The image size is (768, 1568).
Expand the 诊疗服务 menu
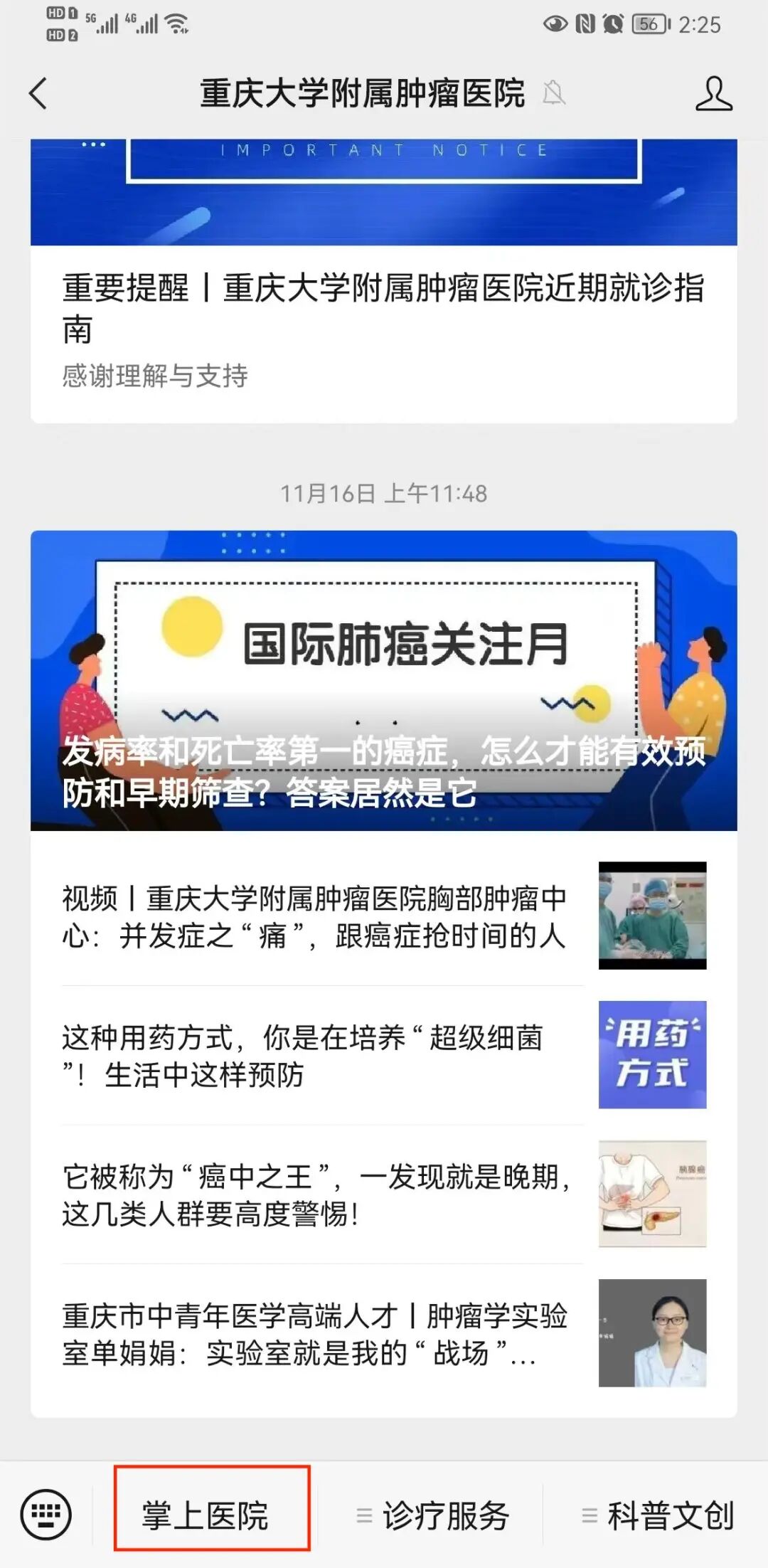click(x=432, y=1515)
